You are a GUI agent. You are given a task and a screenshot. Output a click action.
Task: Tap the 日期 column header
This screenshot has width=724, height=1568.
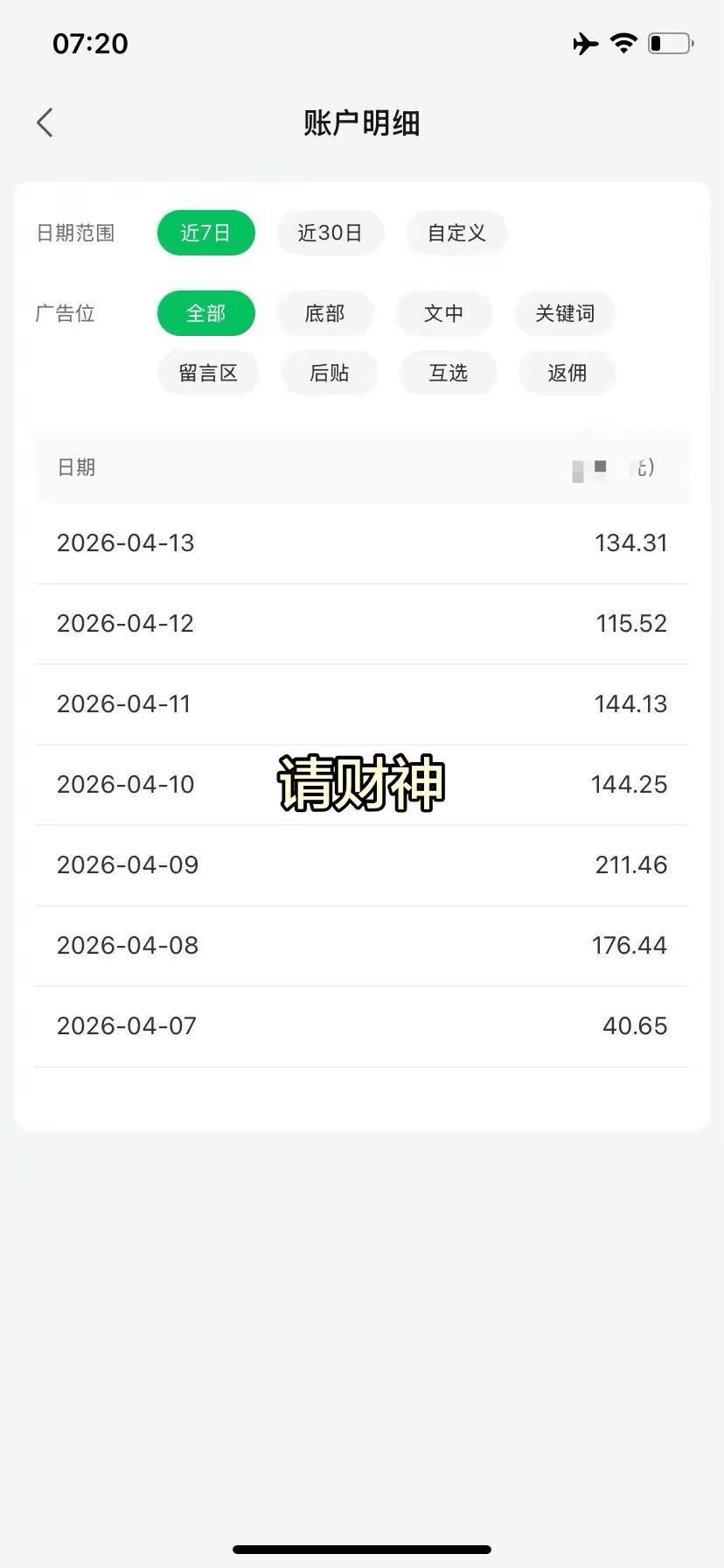[76, 467]
